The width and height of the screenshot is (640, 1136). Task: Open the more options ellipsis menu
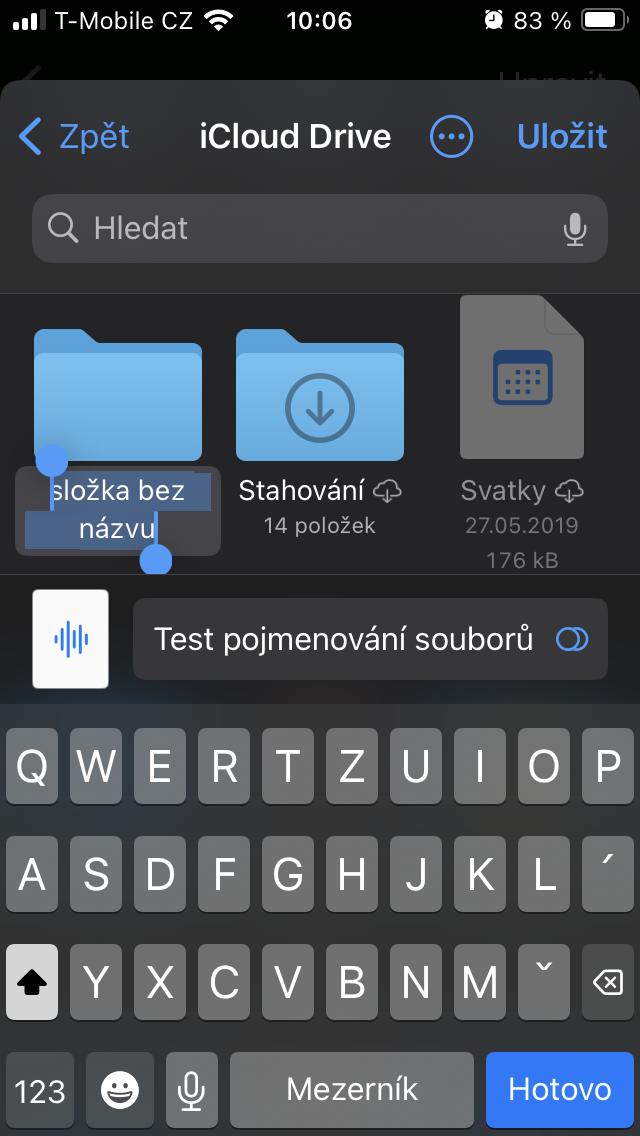(451, 136)
